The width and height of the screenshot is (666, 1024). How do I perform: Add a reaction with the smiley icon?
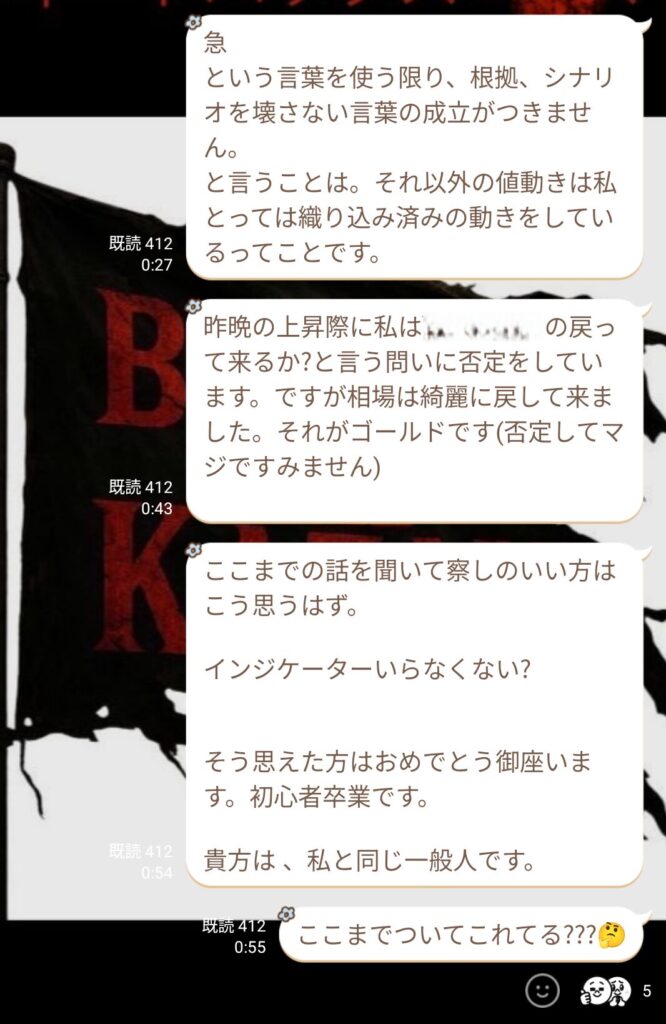[x=542, y=990]
